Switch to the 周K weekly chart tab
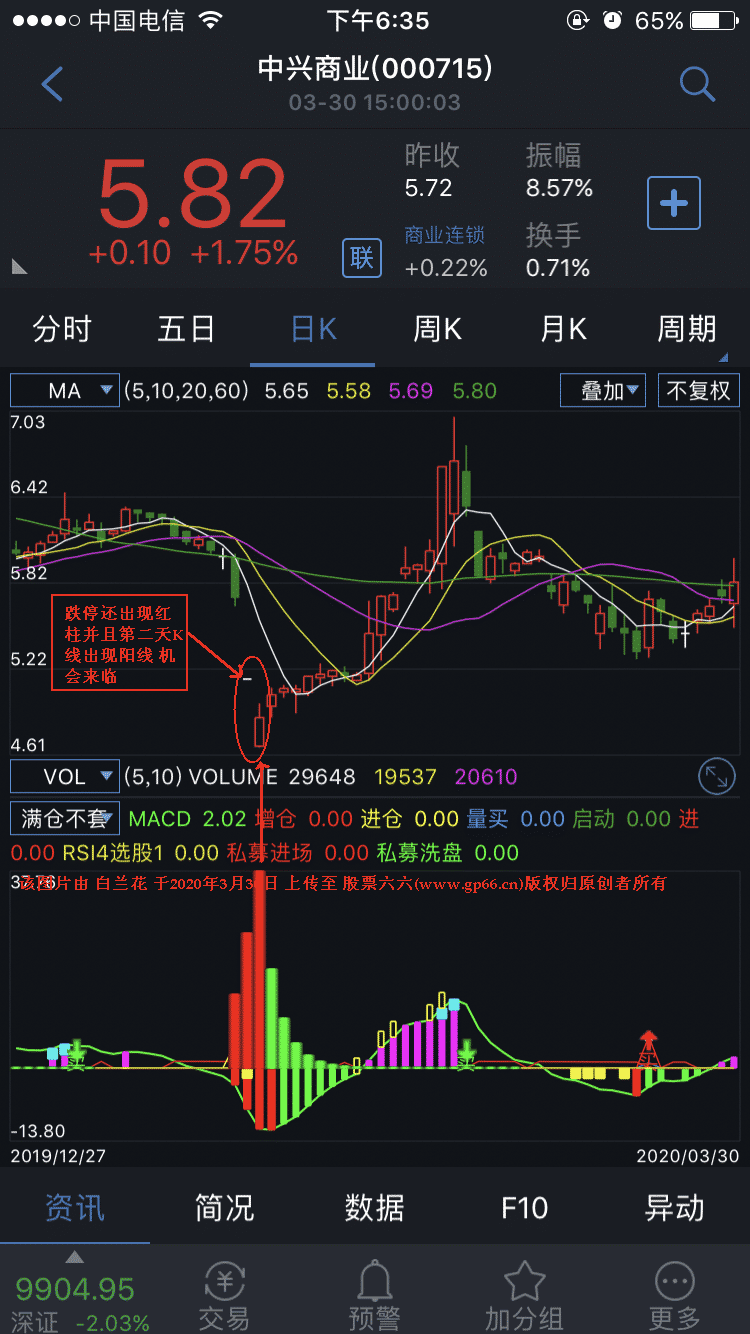 click(x=437, y=328)
